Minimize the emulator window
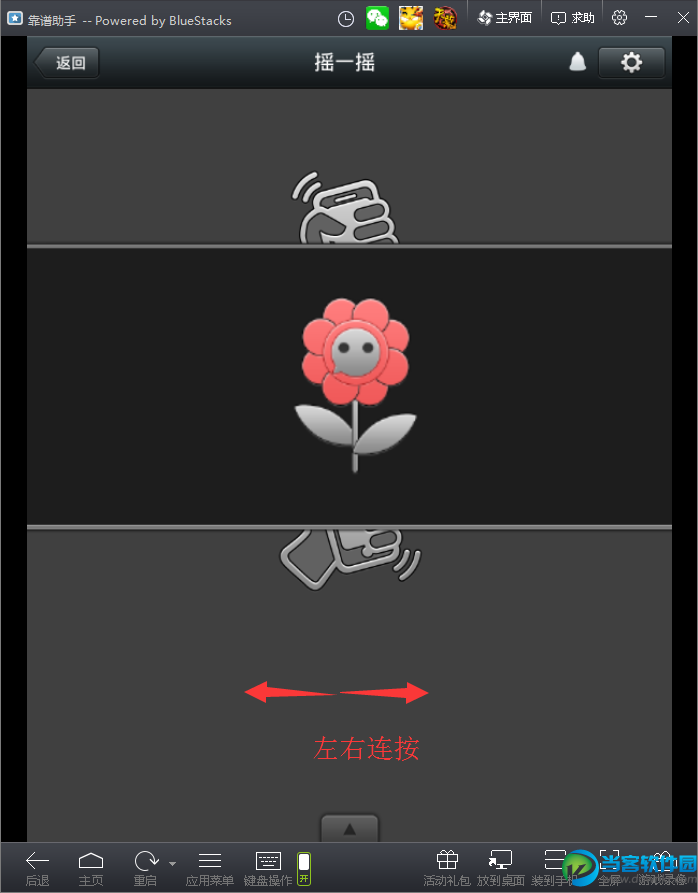Viewport: 698px width, 893px height. pos(651,18)
